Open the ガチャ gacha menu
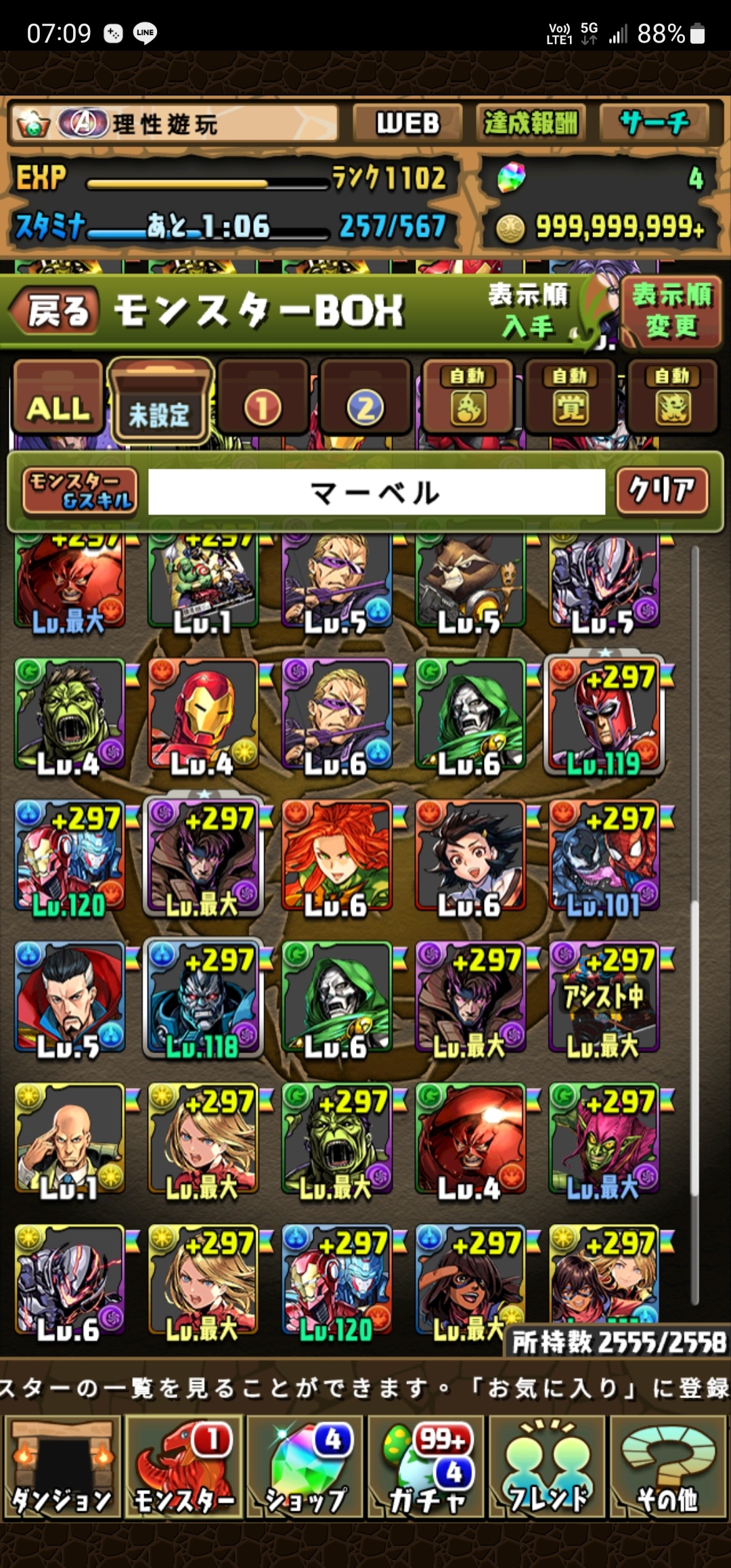Screen dimensions: 731x1568 pos(426,1466)
